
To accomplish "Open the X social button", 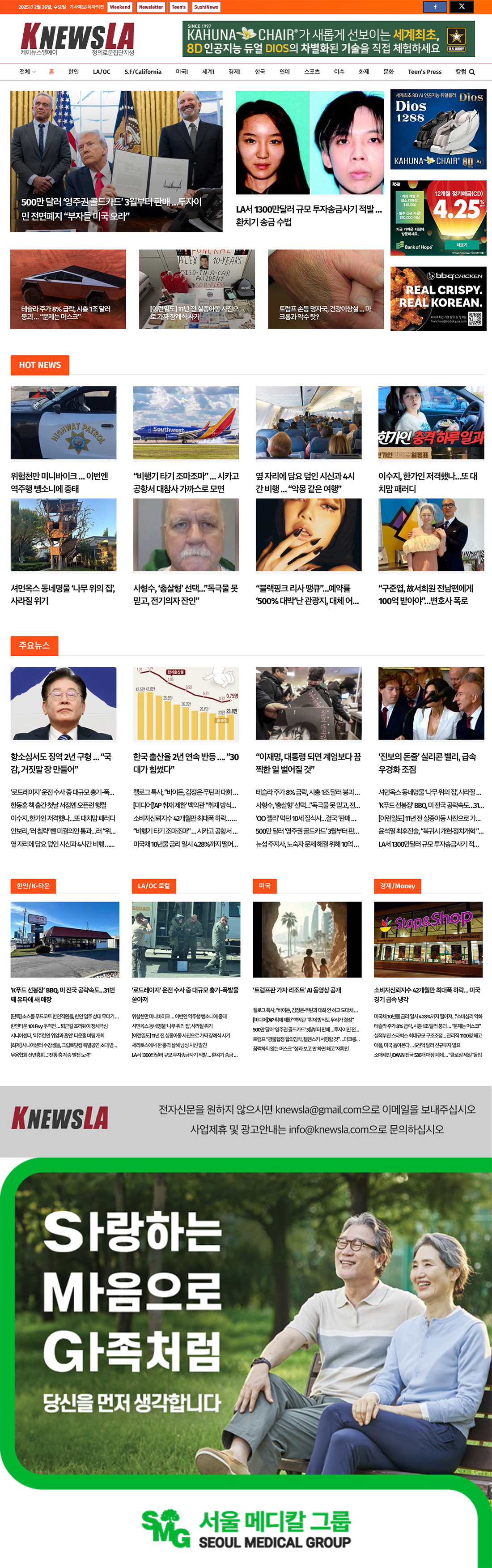I will [462, 7].
